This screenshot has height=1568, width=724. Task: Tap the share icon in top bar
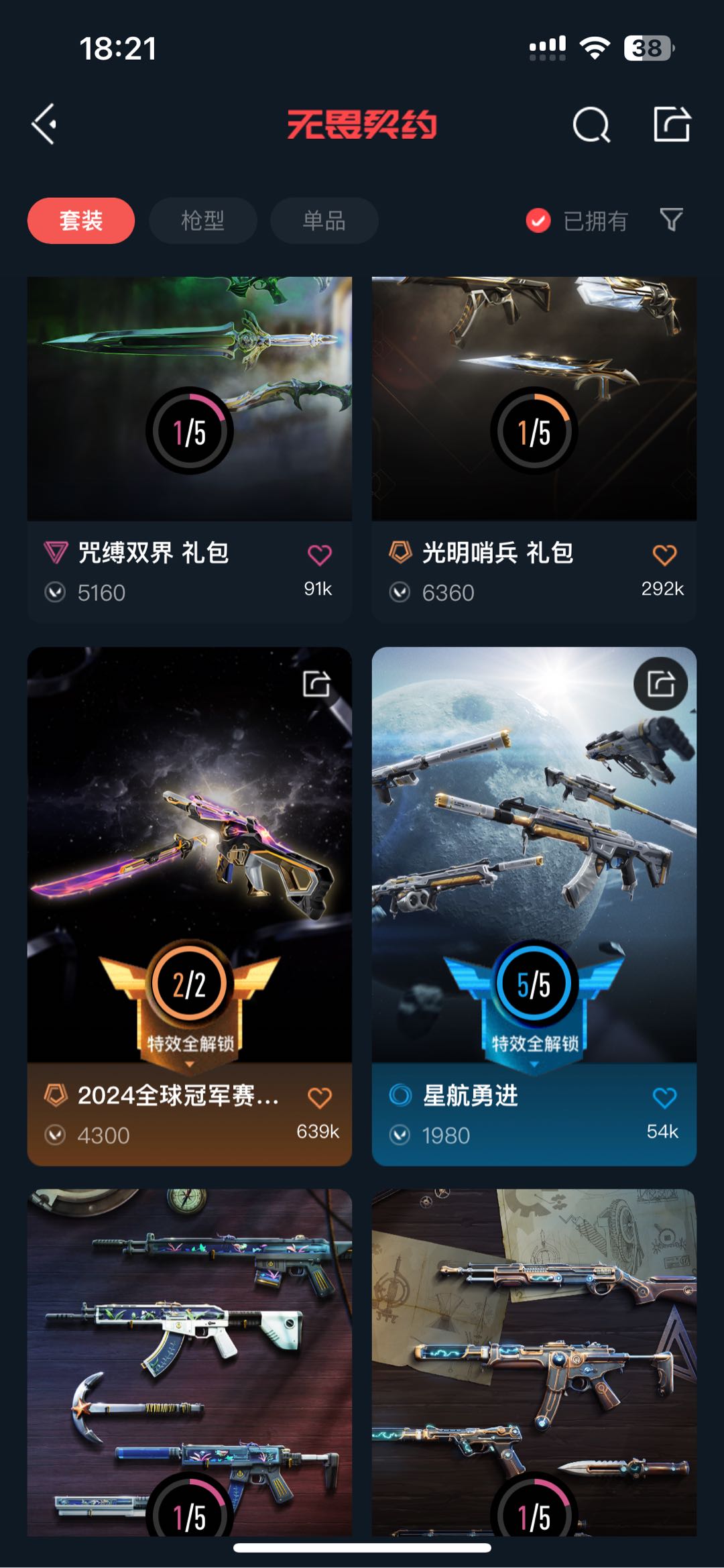click(672, 124)
